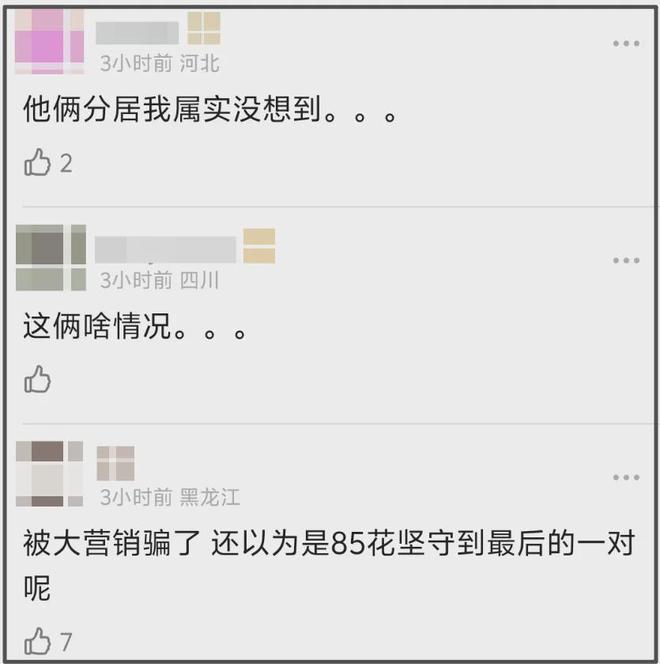The image size is (660, 664).
Task: Open the 黑龙江 commenter's avatar
Action: tap(48, 473)
